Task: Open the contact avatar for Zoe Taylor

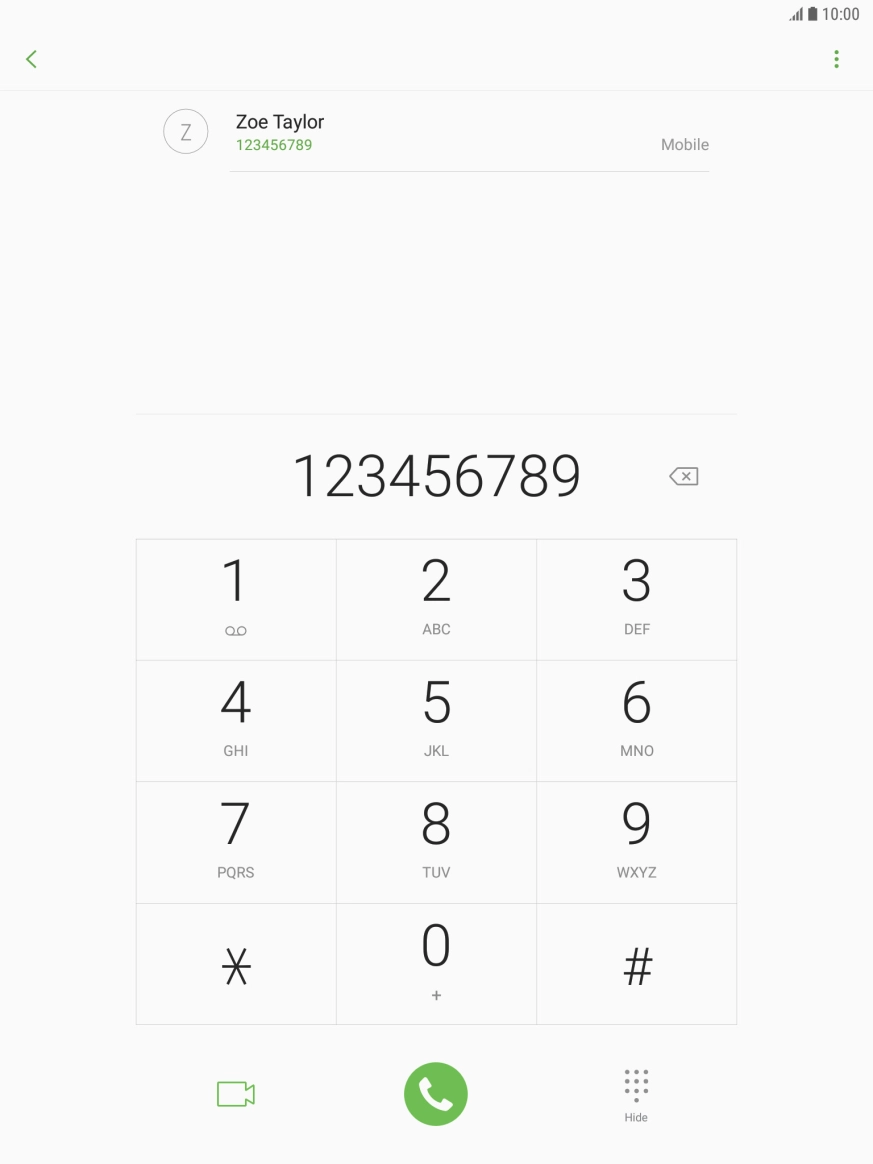Action: (x=186, y=131)
